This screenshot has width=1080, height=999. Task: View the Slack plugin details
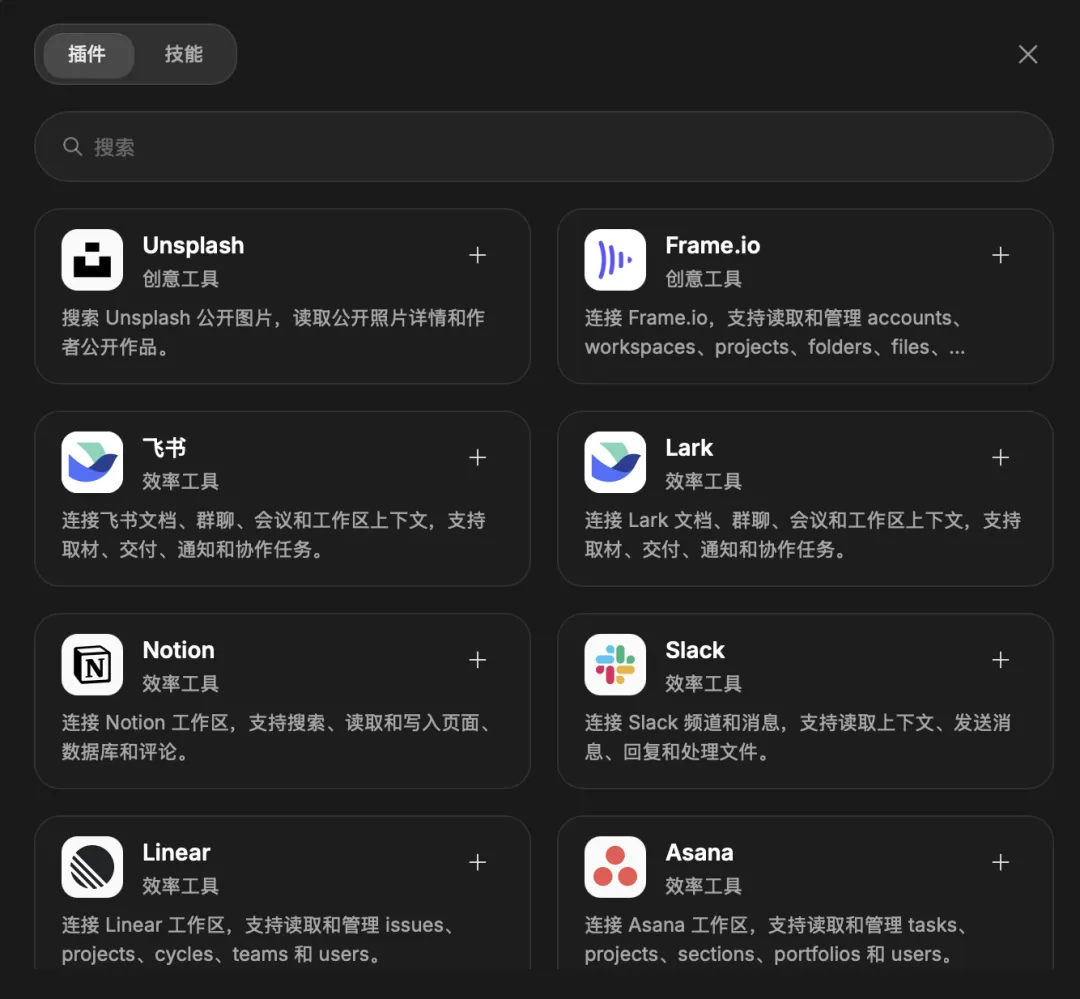coord(805,701)
